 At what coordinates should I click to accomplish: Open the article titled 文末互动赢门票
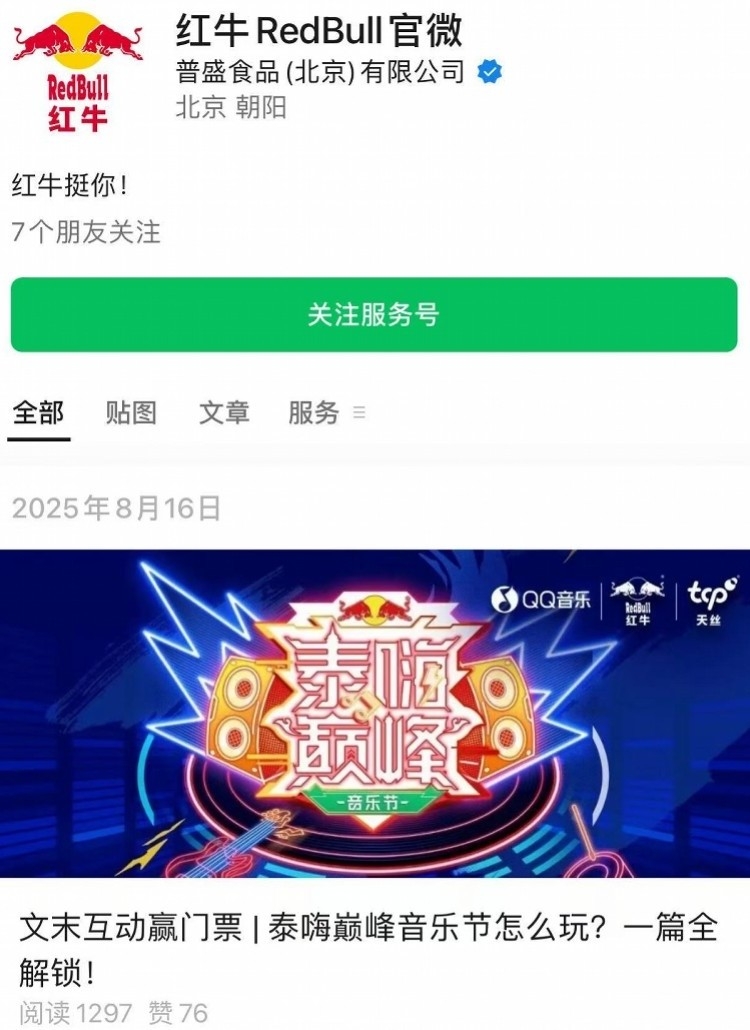point(368,950)
